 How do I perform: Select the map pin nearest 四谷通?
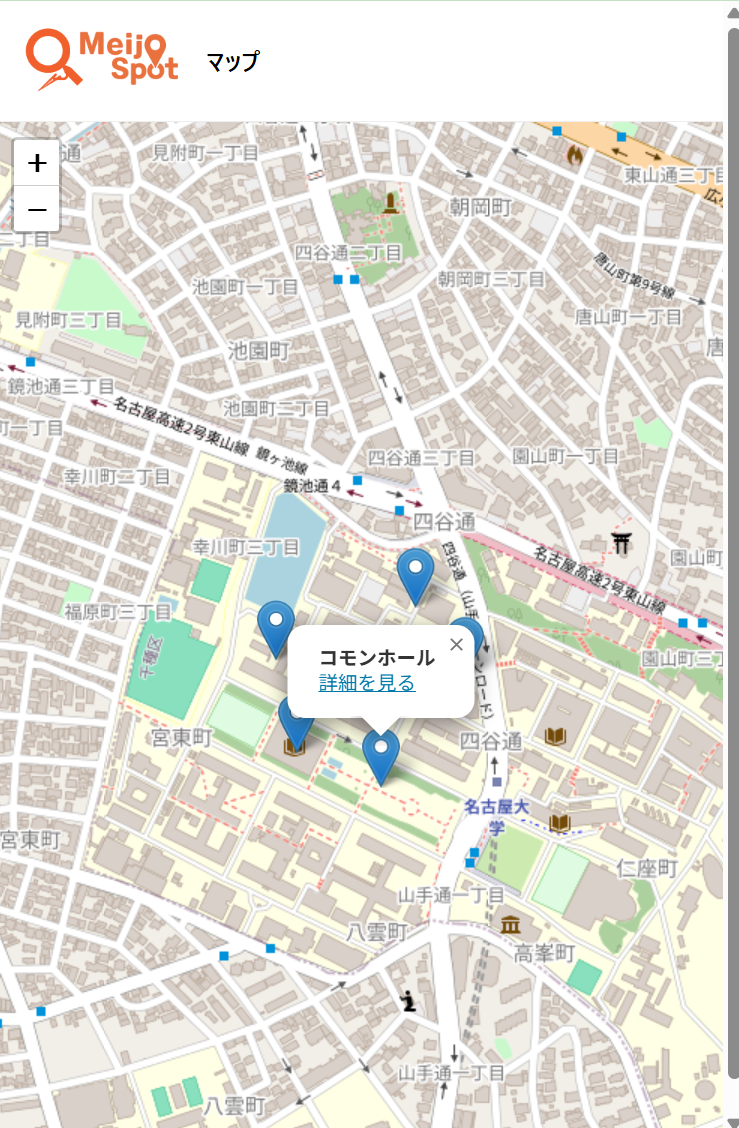414,573
